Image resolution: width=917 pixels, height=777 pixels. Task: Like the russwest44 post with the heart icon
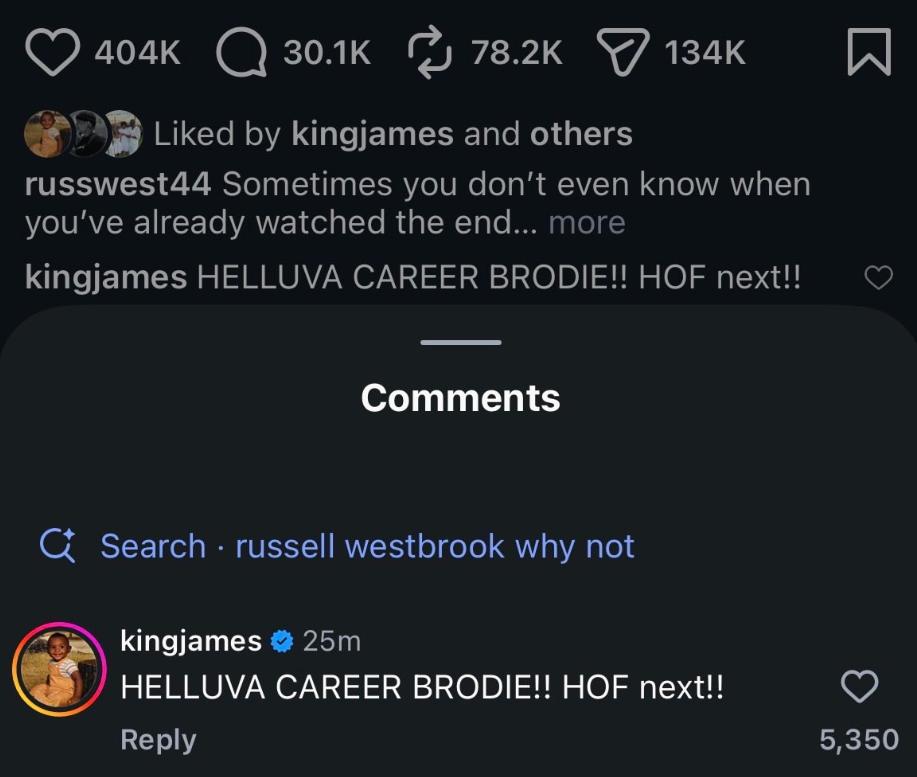[x=53, y=51]
